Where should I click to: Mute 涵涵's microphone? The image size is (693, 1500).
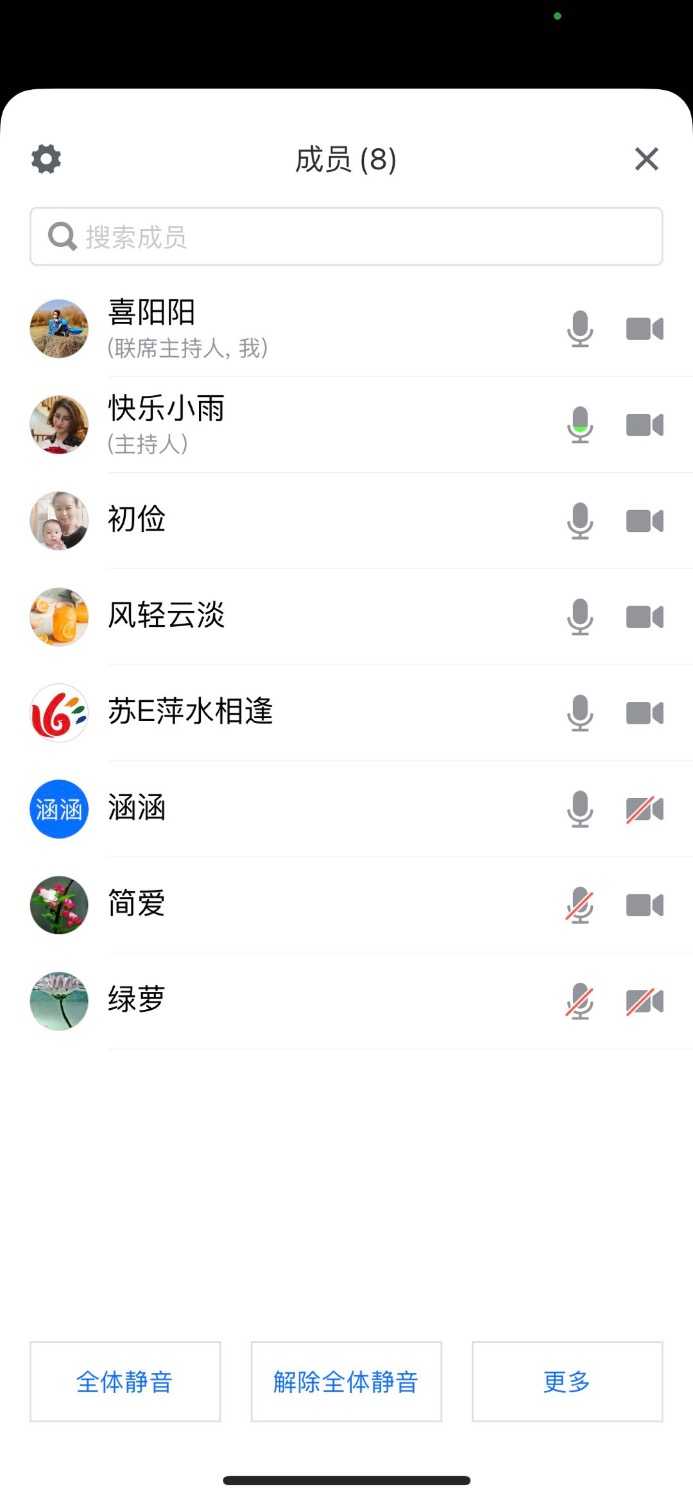tap(580, 809)
